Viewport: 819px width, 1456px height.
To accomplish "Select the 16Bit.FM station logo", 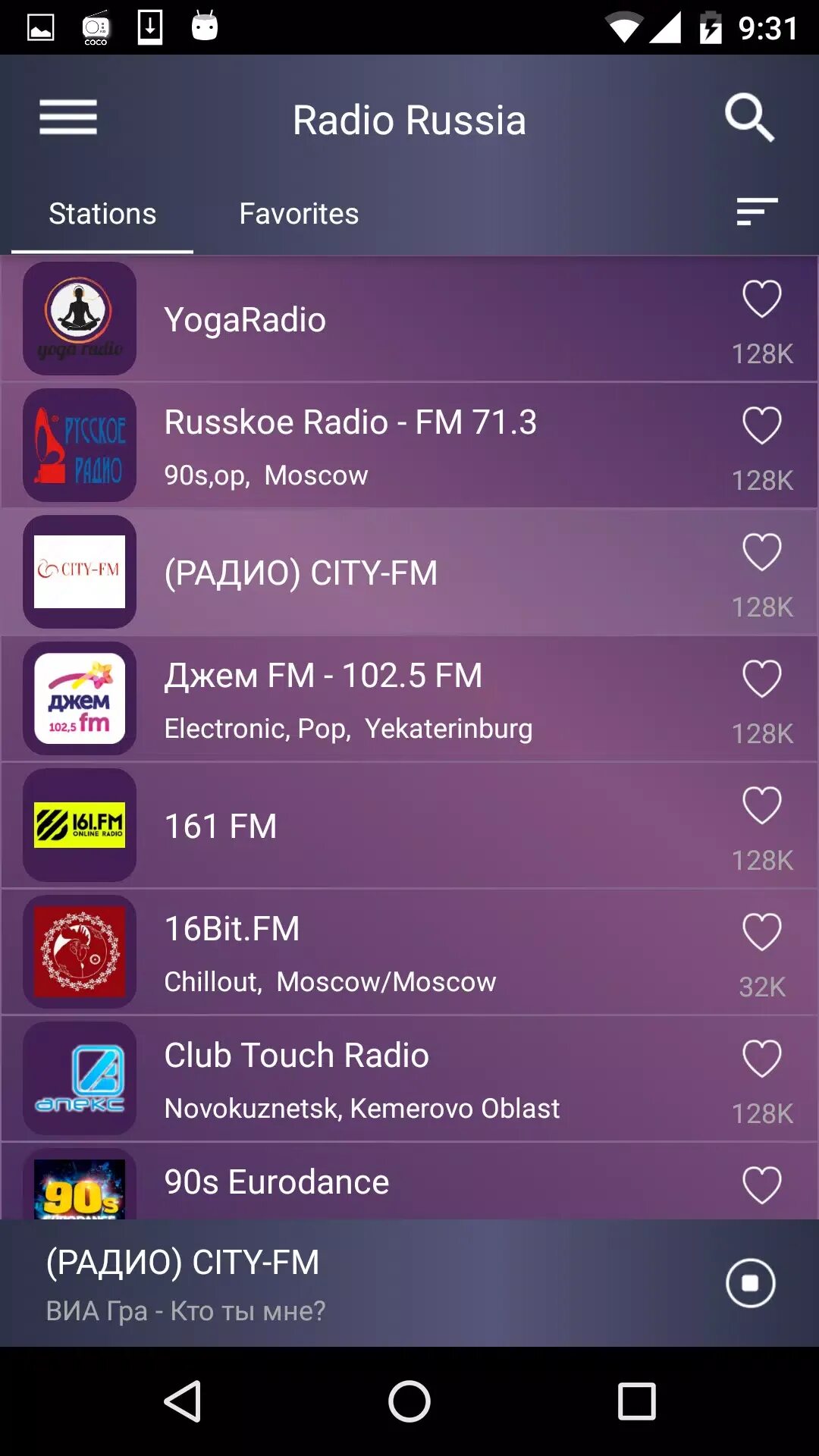I will coord(79,952).
